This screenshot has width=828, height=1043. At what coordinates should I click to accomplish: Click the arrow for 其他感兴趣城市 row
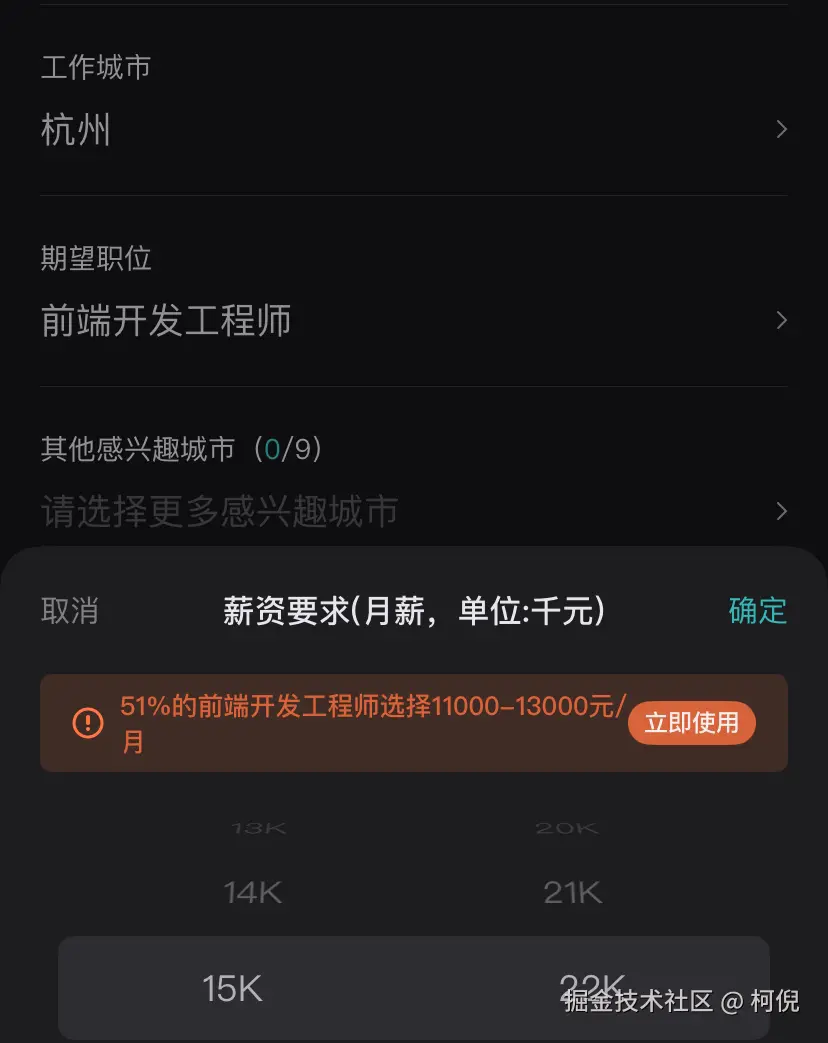[x=781, y=511]
